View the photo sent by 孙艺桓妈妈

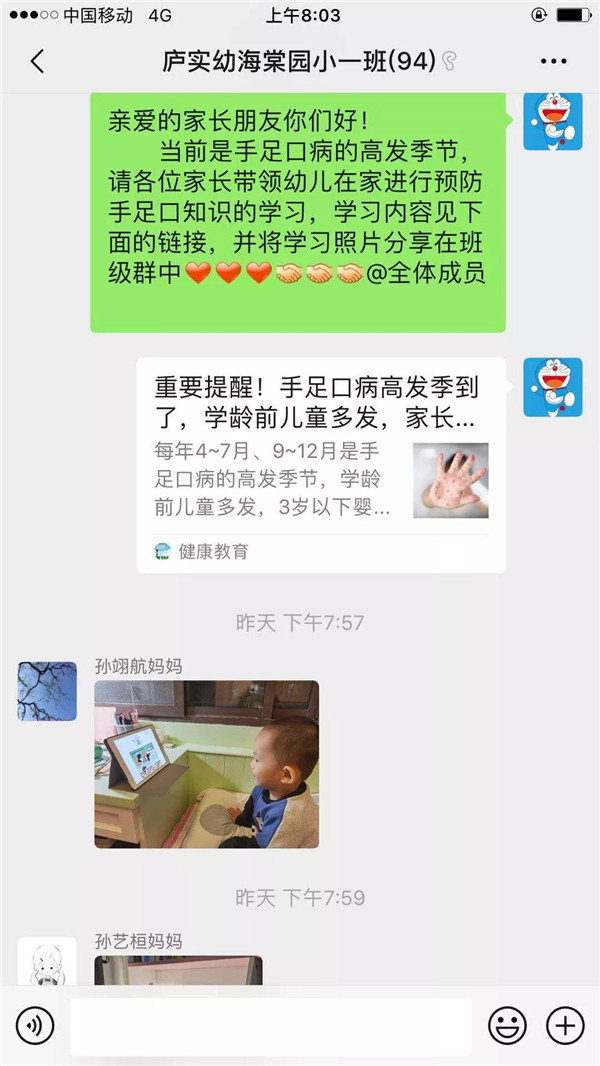pos(178,970)
